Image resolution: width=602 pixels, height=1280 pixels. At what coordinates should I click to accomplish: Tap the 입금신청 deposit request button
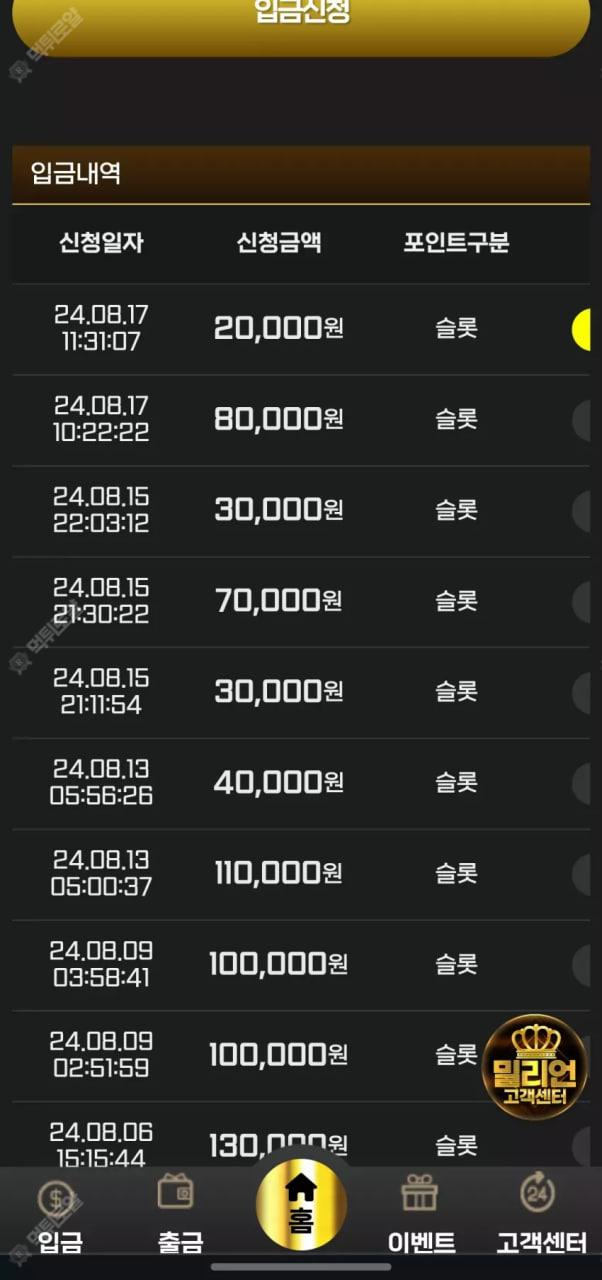click(x=301, y=22)
